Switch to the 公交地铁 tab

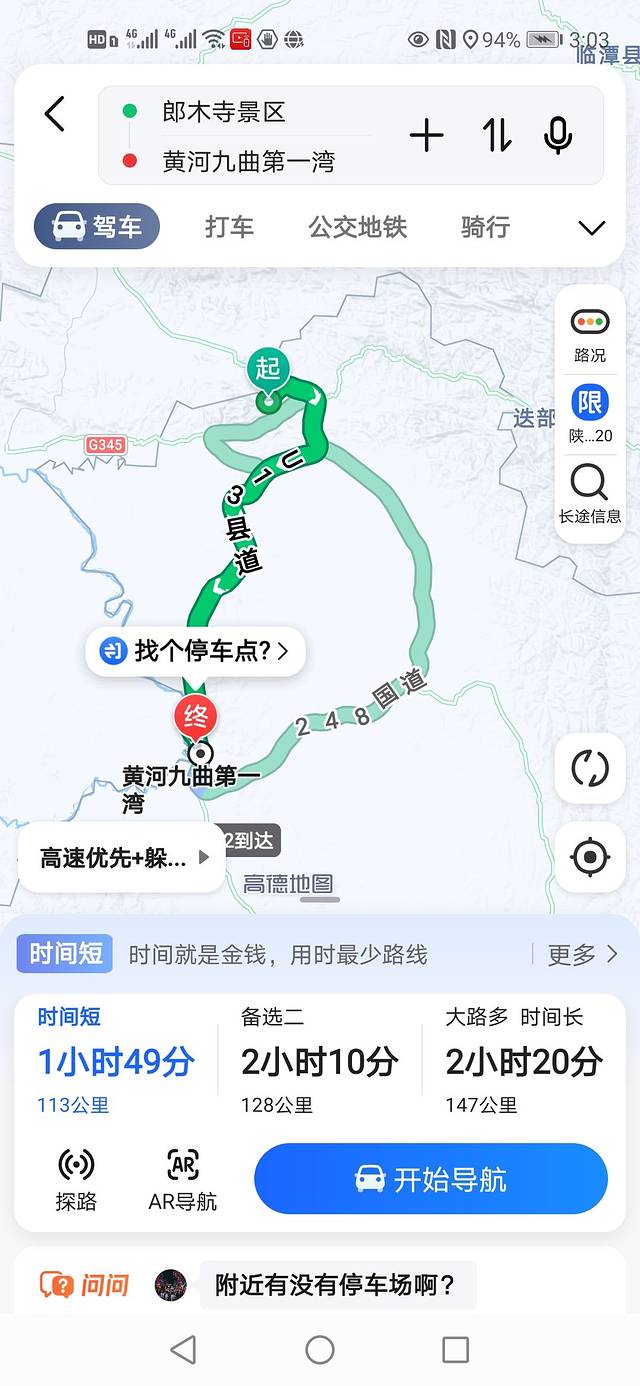[x=357, y=227]
